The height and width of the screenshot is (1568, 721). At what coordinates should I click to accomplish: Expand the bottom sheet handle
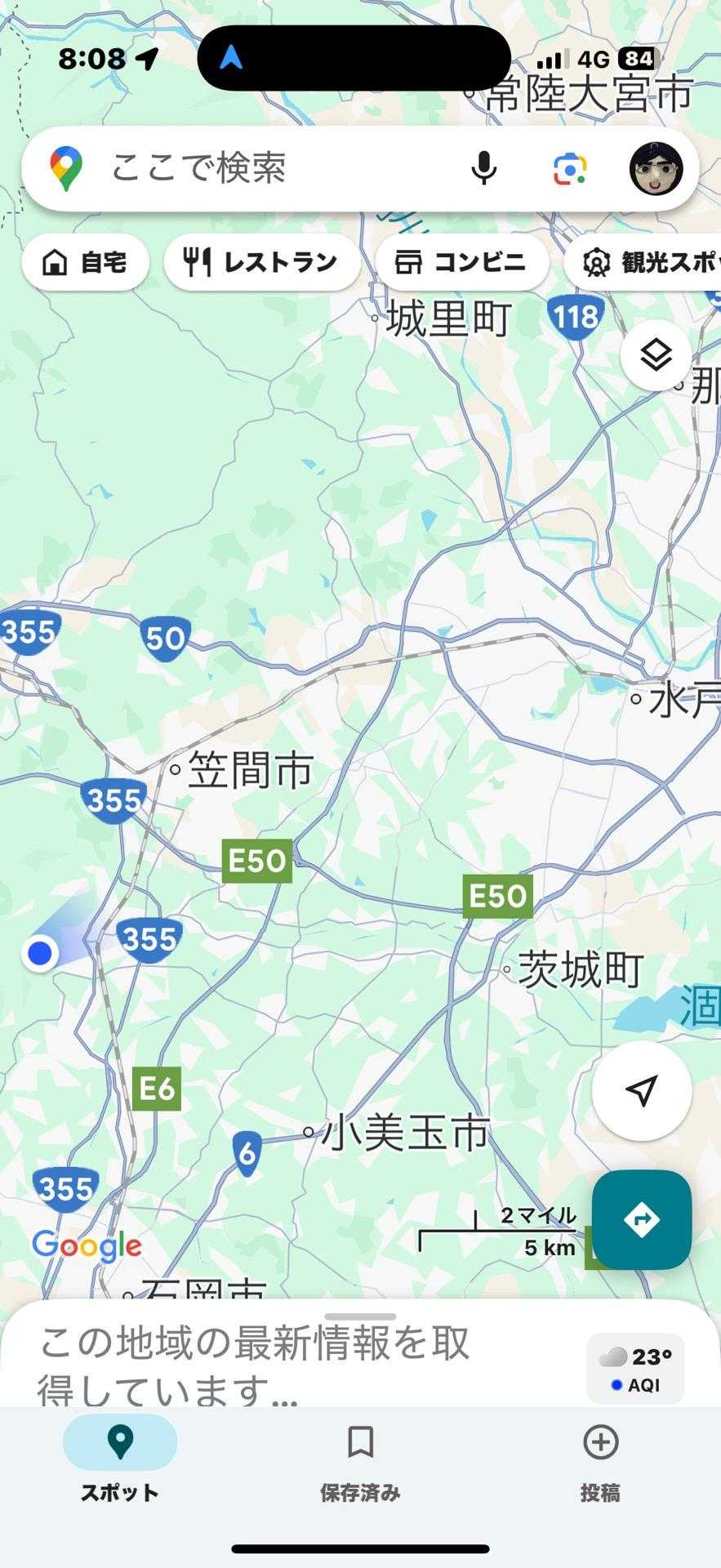(x=360, y=1316)
